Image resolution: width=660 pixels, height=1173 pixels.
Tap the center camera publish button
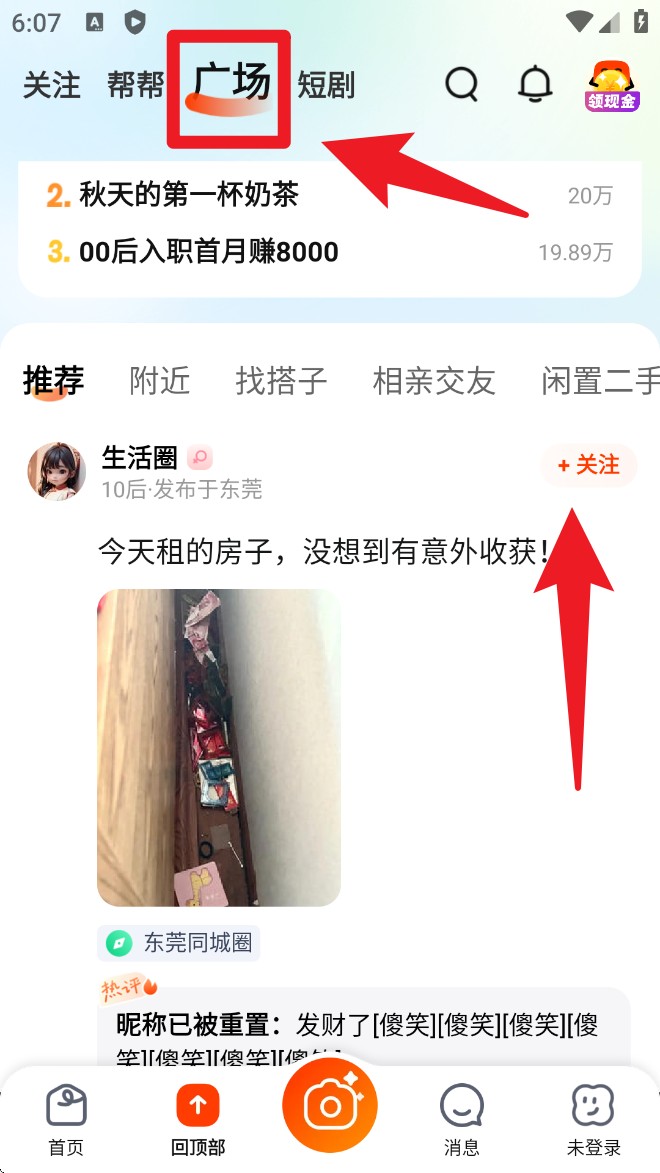pyautogui.click(x=329, y=1105)
